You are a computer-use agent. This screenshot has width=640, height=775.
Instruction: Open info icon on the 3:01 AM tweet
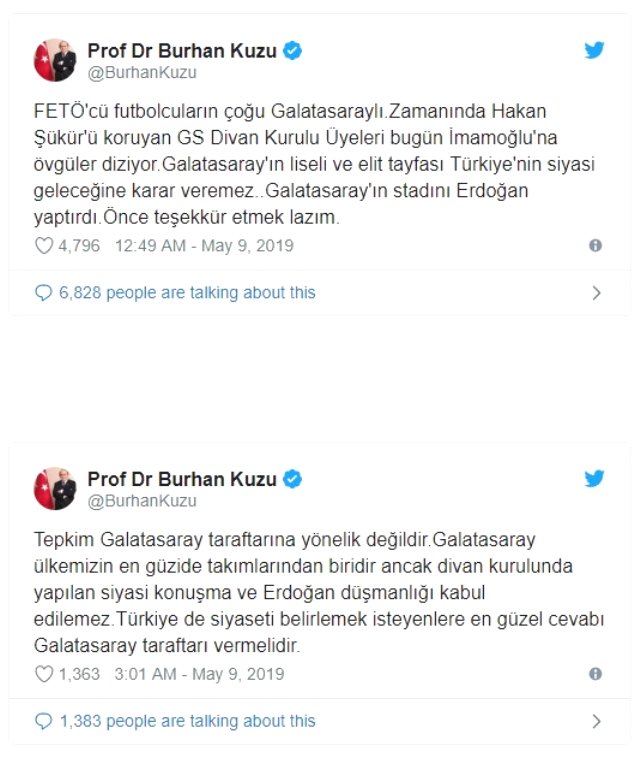[x=595, y=674]
